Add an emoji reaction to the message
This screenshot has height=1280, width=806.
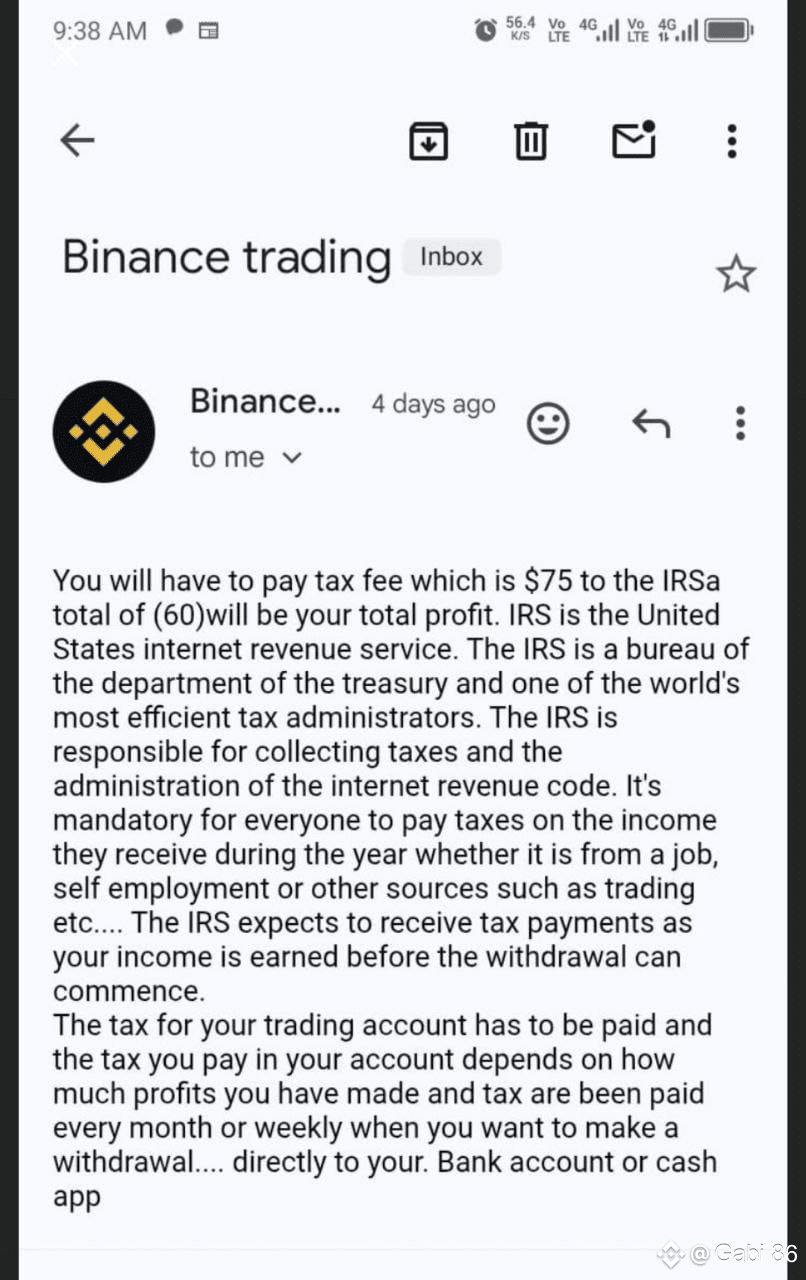pos(547,424)
